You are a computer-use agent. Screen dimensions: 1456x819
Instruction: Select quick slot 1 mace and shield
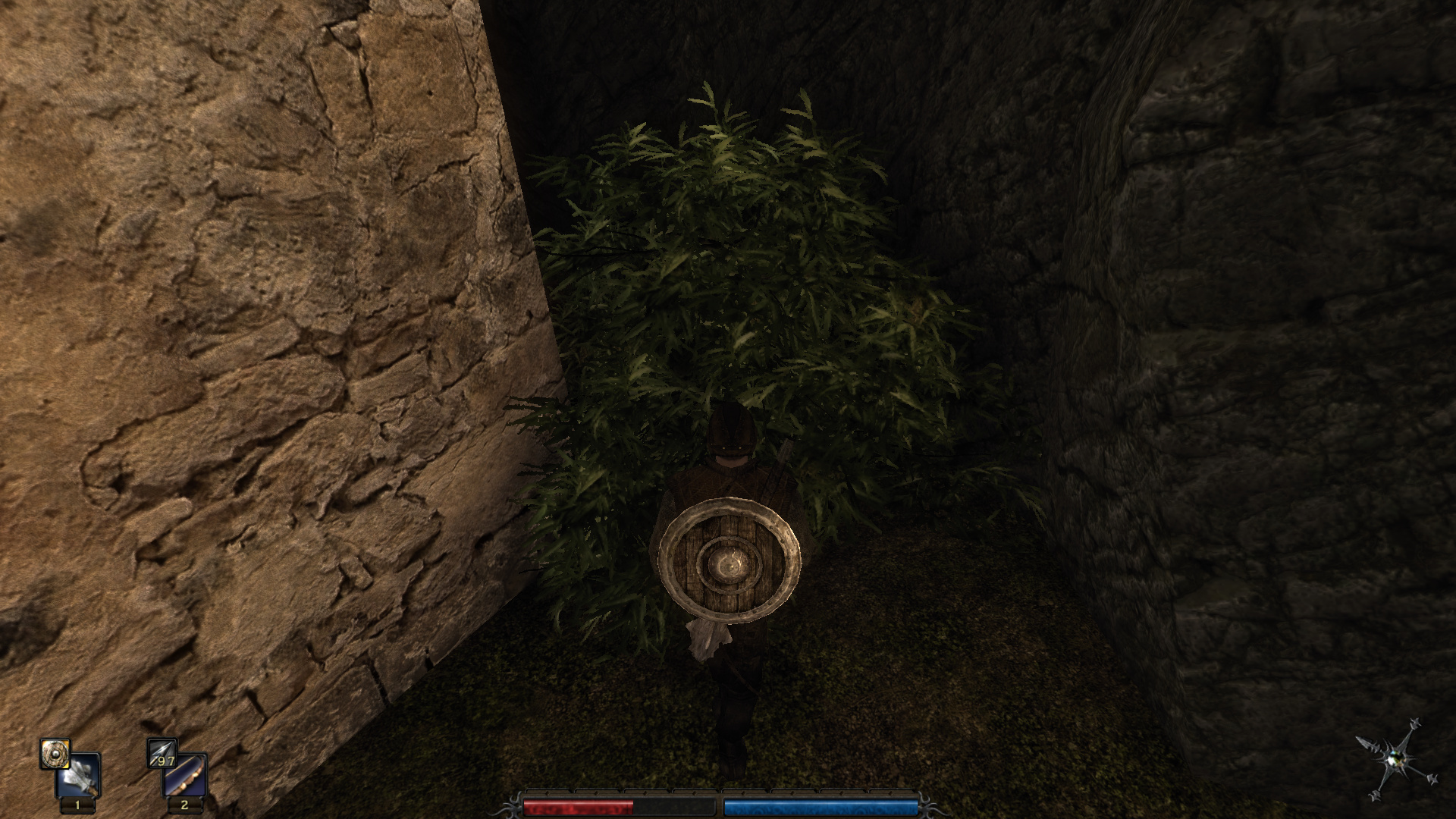point(77,774)
